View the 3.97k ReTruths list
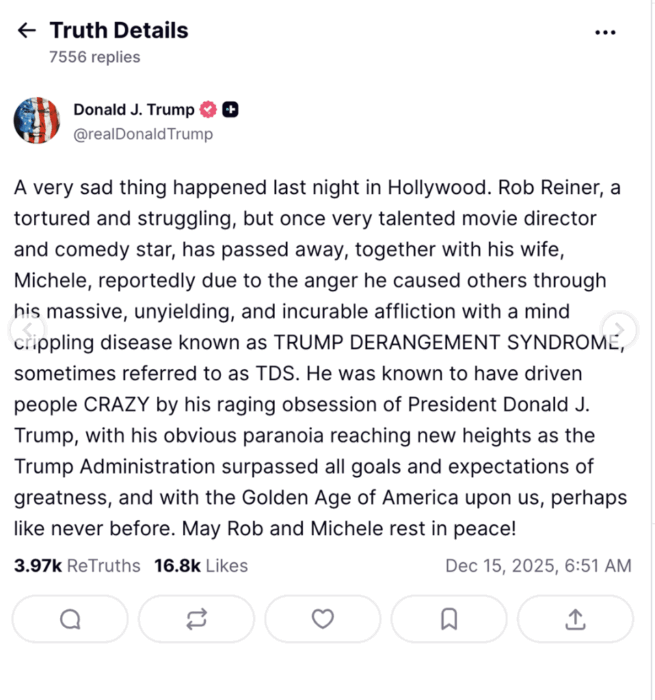The width and height of the screenshot is (655, 700). point(77,566)
